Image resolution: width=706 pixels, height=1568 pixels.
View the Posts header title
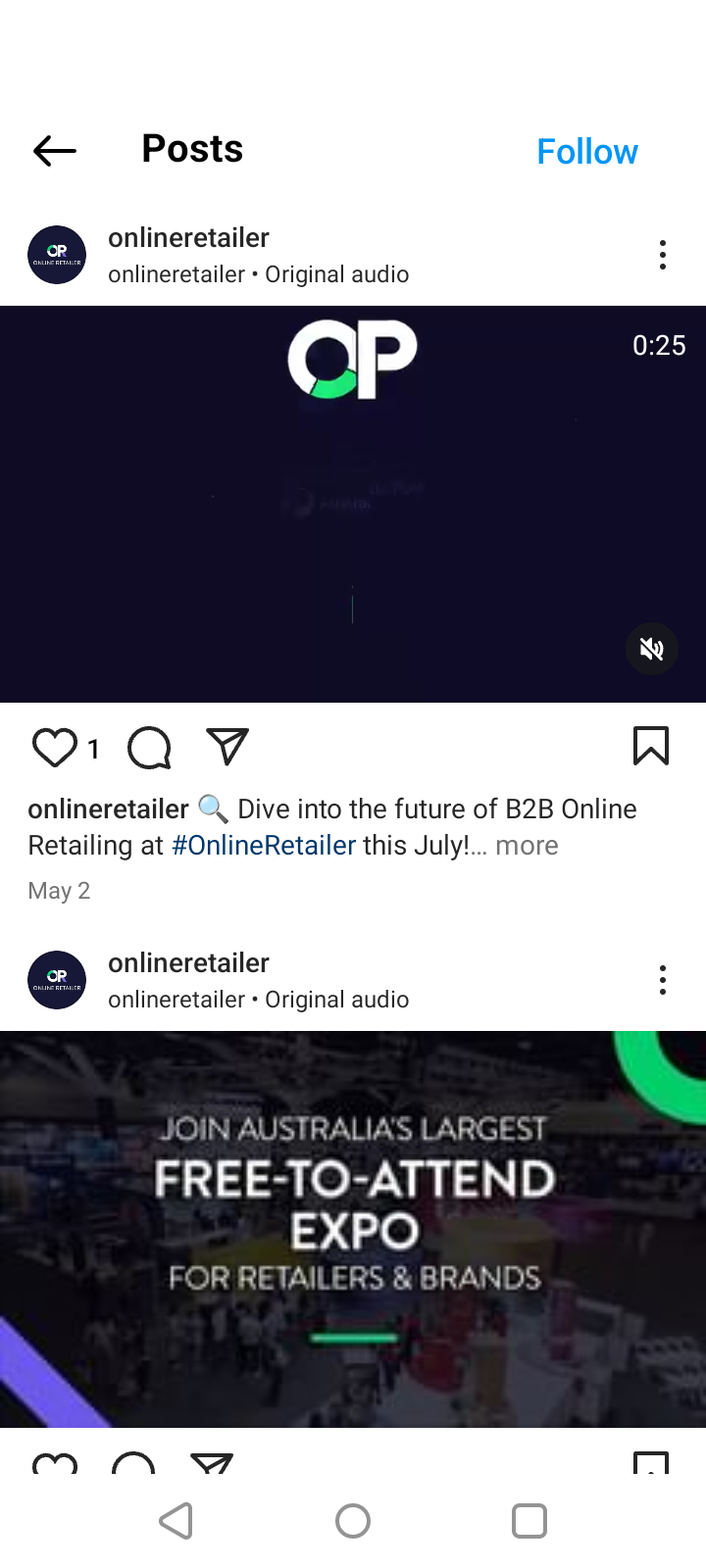[192, 149]
